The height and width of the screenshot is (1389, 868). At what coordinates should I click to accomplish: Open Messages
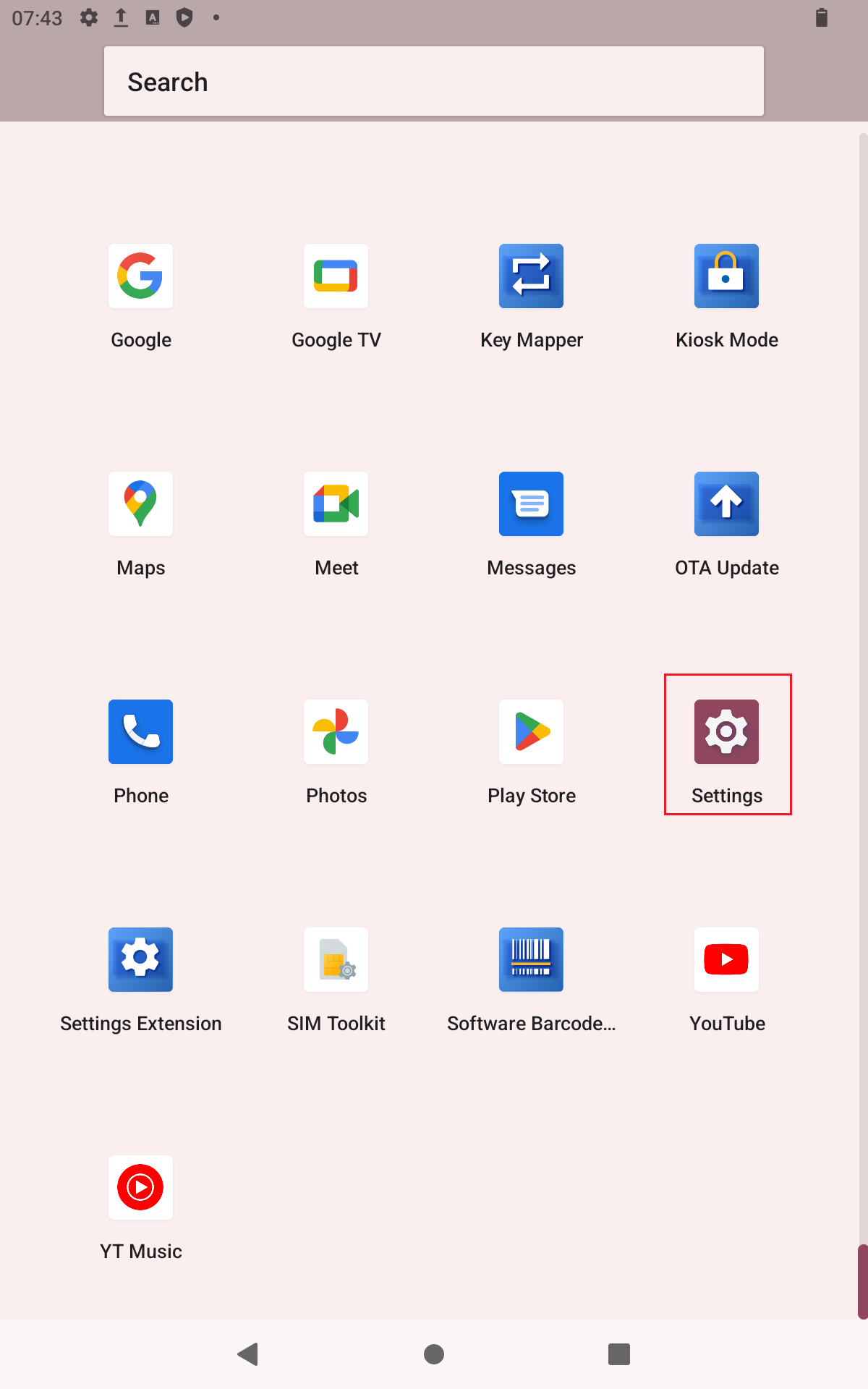[531, 504]
